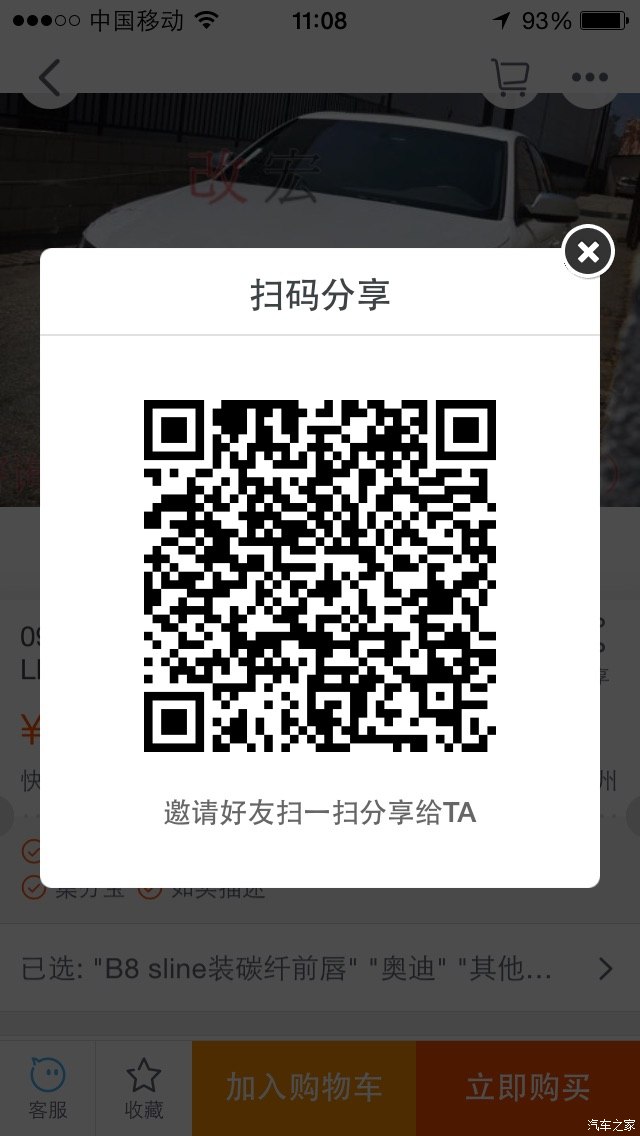This screenshot has width=640, height=1136.
Task: Open the three-dot overflow menu
Action: click(590, 77)
